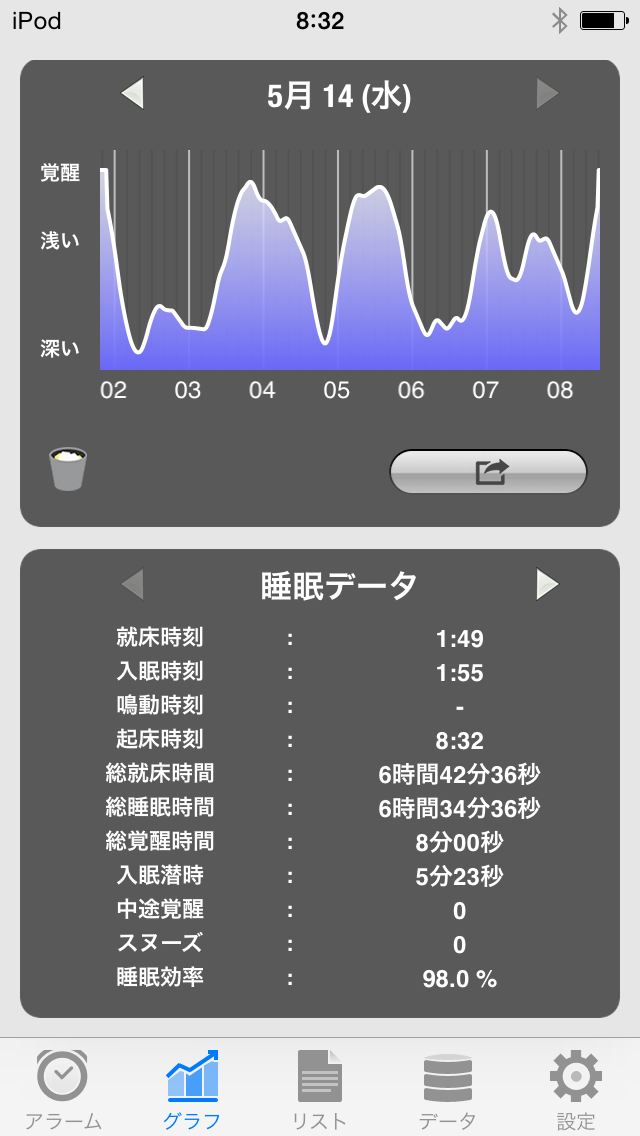640x1136 pixels.
Task: Open the リスト tab
Action: click(320, 1088)
